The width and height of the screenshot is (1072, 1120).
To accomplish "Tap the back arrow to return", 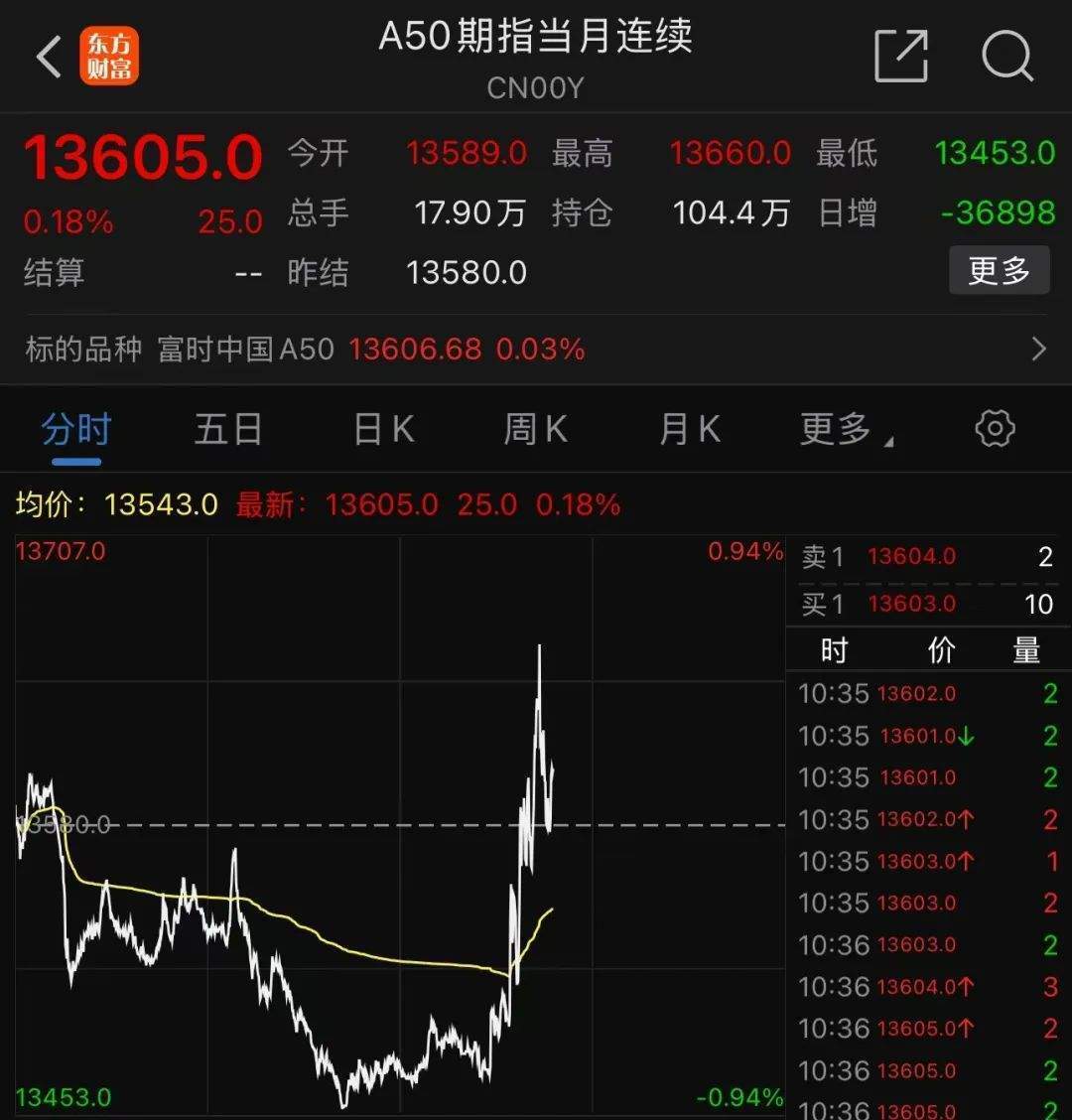I will point(47,56).
